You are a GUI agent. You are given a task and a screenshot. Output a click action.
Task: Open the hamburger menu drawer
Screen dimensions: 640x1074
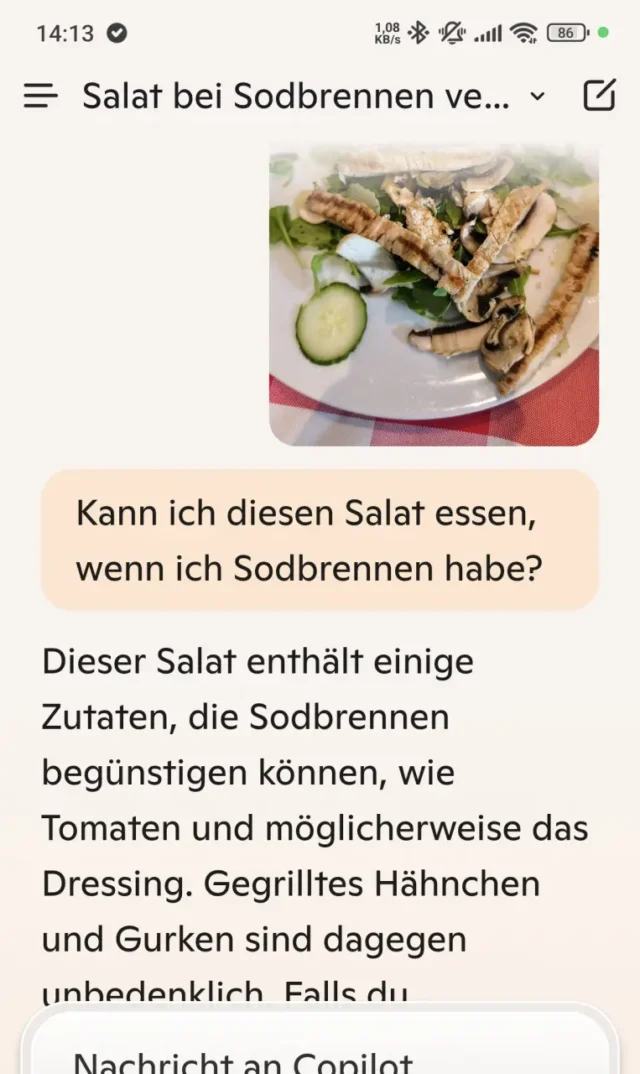point(40,96)
